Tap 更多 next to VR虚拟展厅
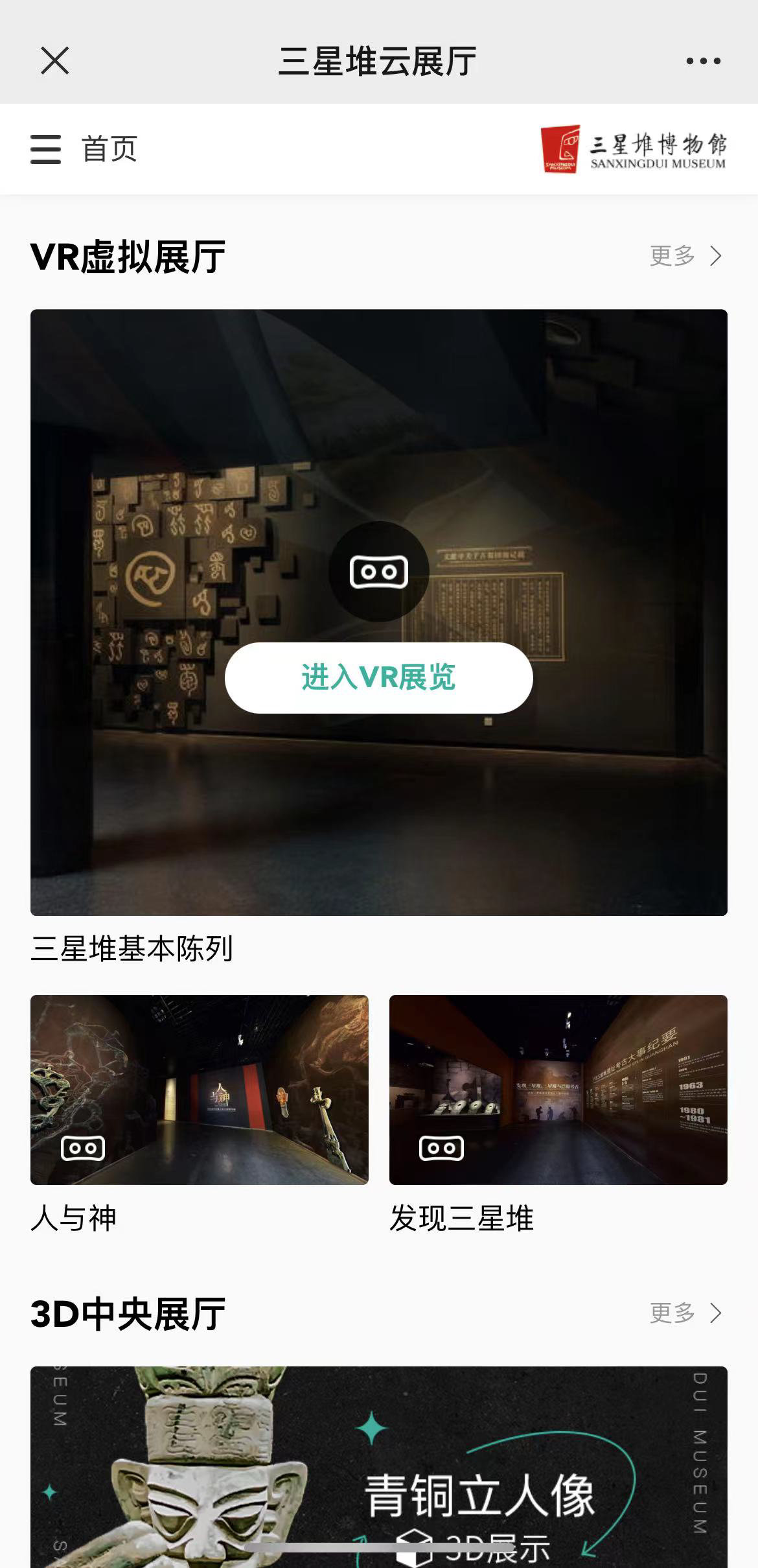 tap(685, 256)
